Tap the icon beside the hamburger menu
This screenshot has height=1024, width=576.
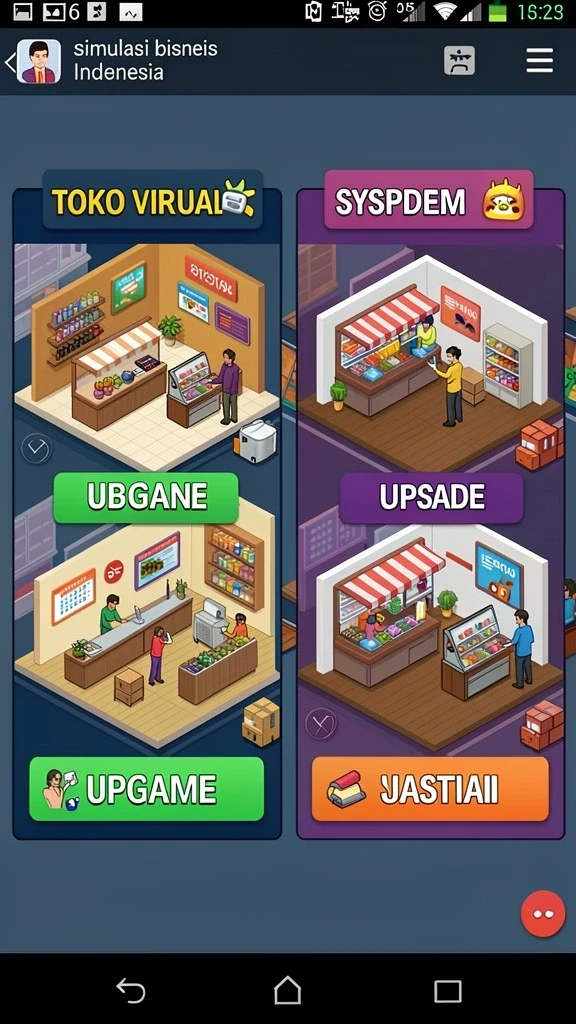pyautogui.click(x=459, y=61)
